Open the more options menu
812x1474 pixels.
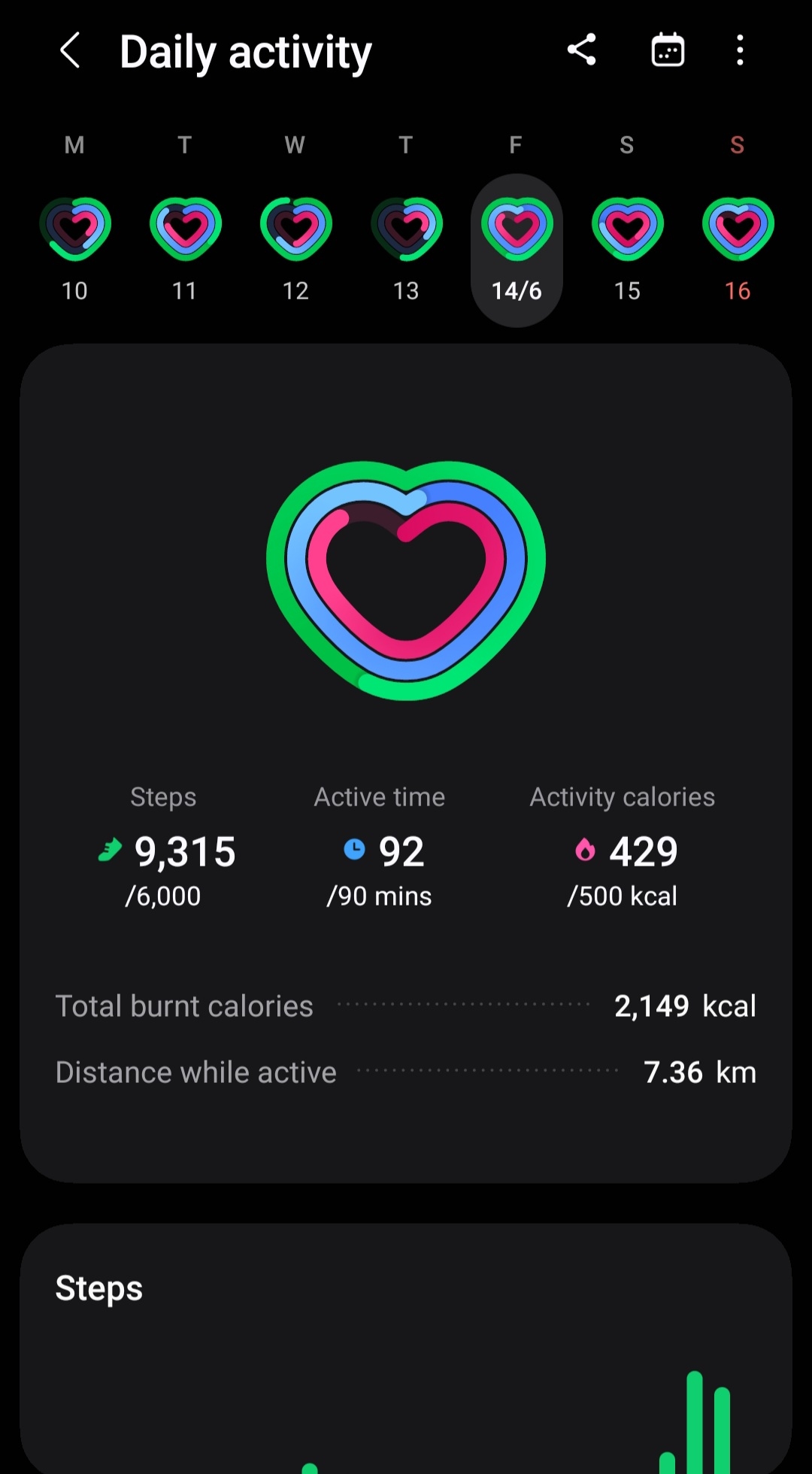pyautogui.click(x=740, y=50)
